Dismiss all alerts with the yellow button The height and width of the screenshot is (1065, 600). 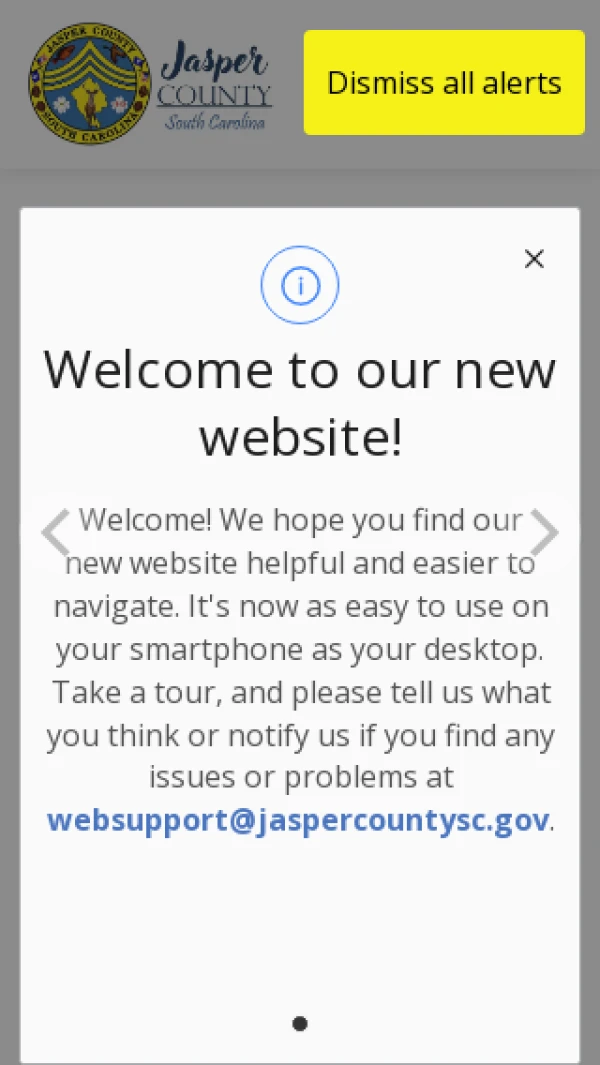click(444, 82)
